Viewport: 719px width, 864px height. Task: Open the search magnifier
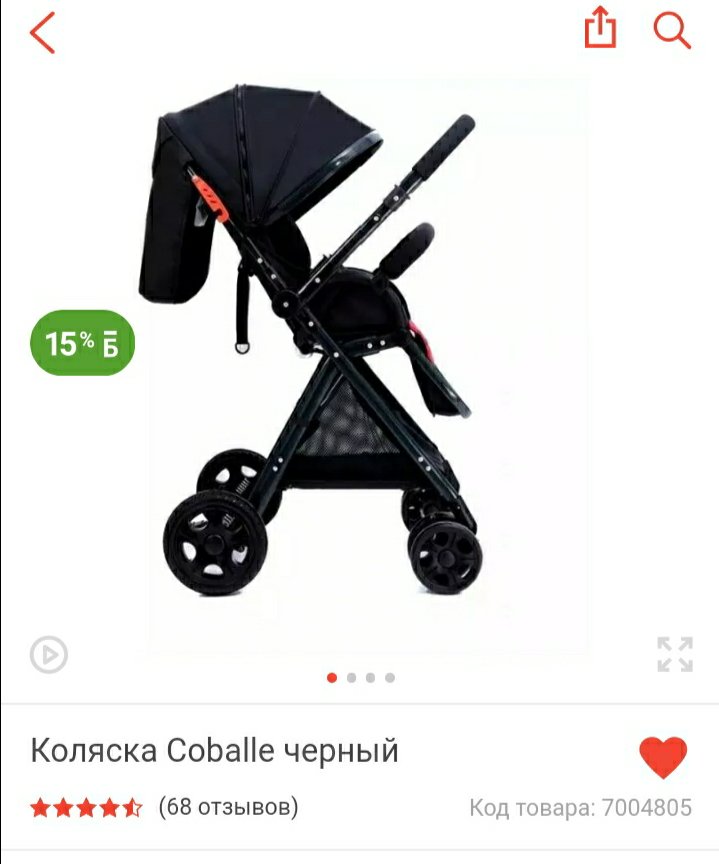(x=672, y=30)
